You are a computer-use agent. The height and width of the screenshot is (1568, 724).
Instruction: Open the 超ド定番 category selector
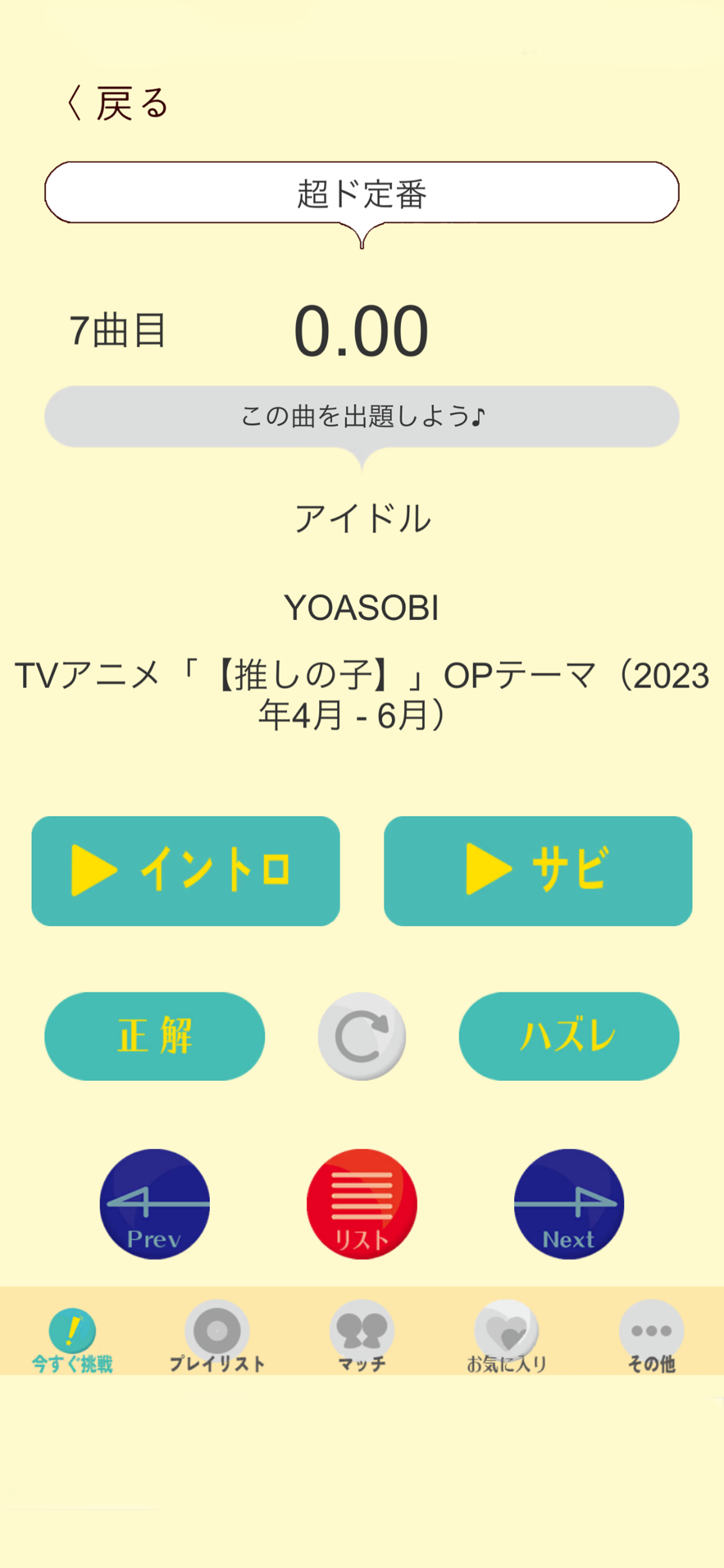click(x=361, y=192)
